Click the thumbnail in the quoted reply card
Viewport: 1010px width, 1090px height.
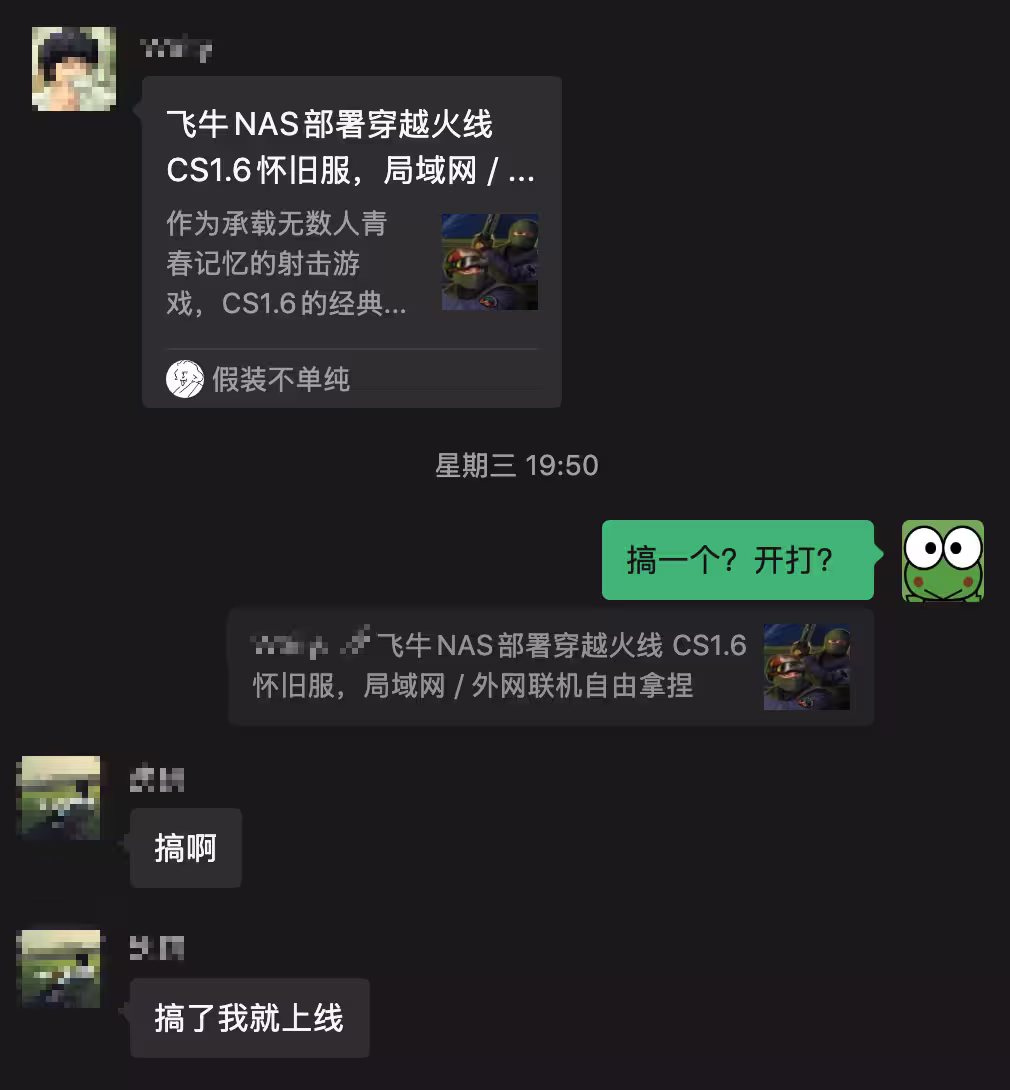pos(806,666)
